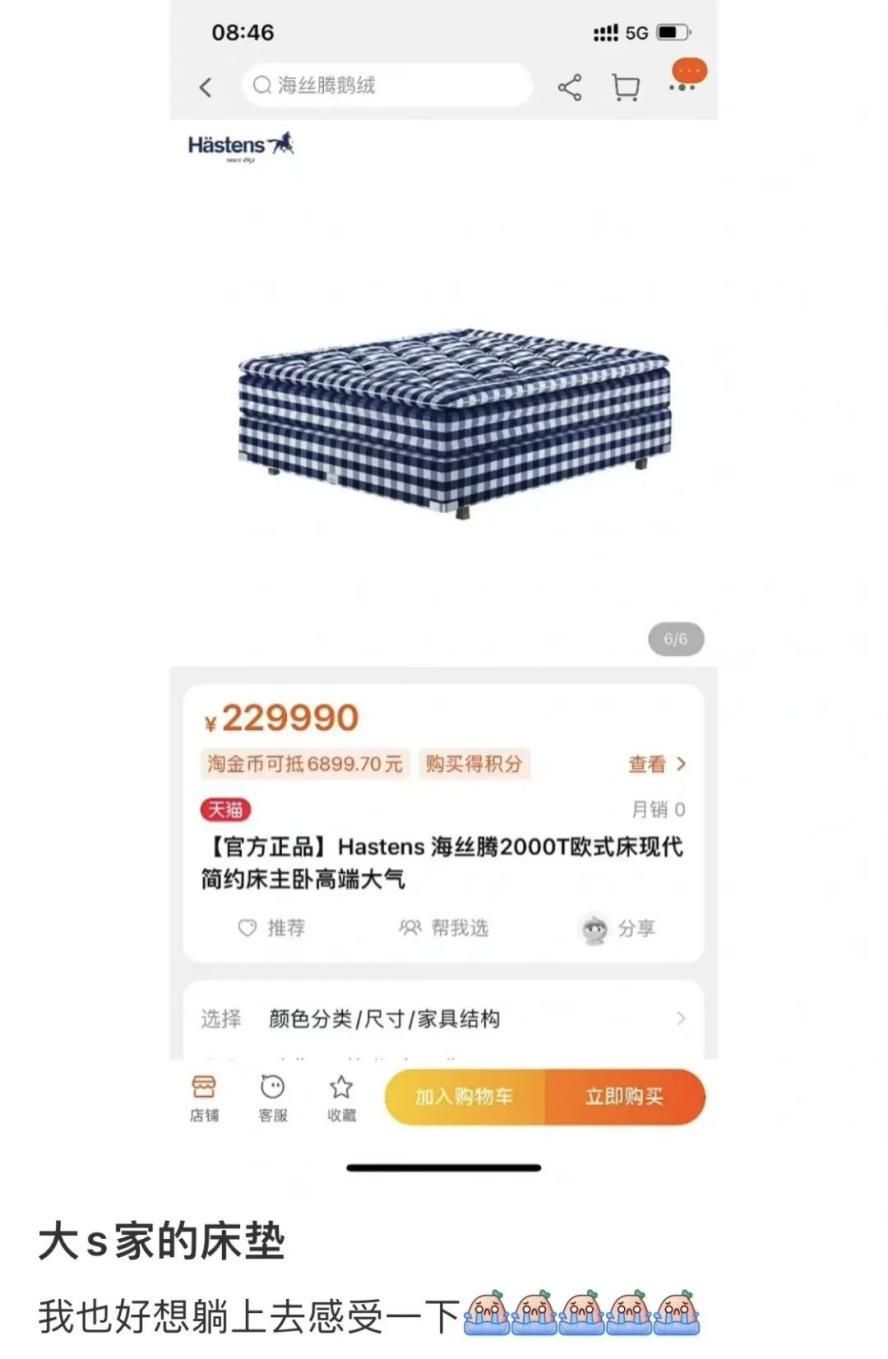Tap 立即购买 to buy now
This screenshot has width=888, height=1359.
(x=625, y=1096)
